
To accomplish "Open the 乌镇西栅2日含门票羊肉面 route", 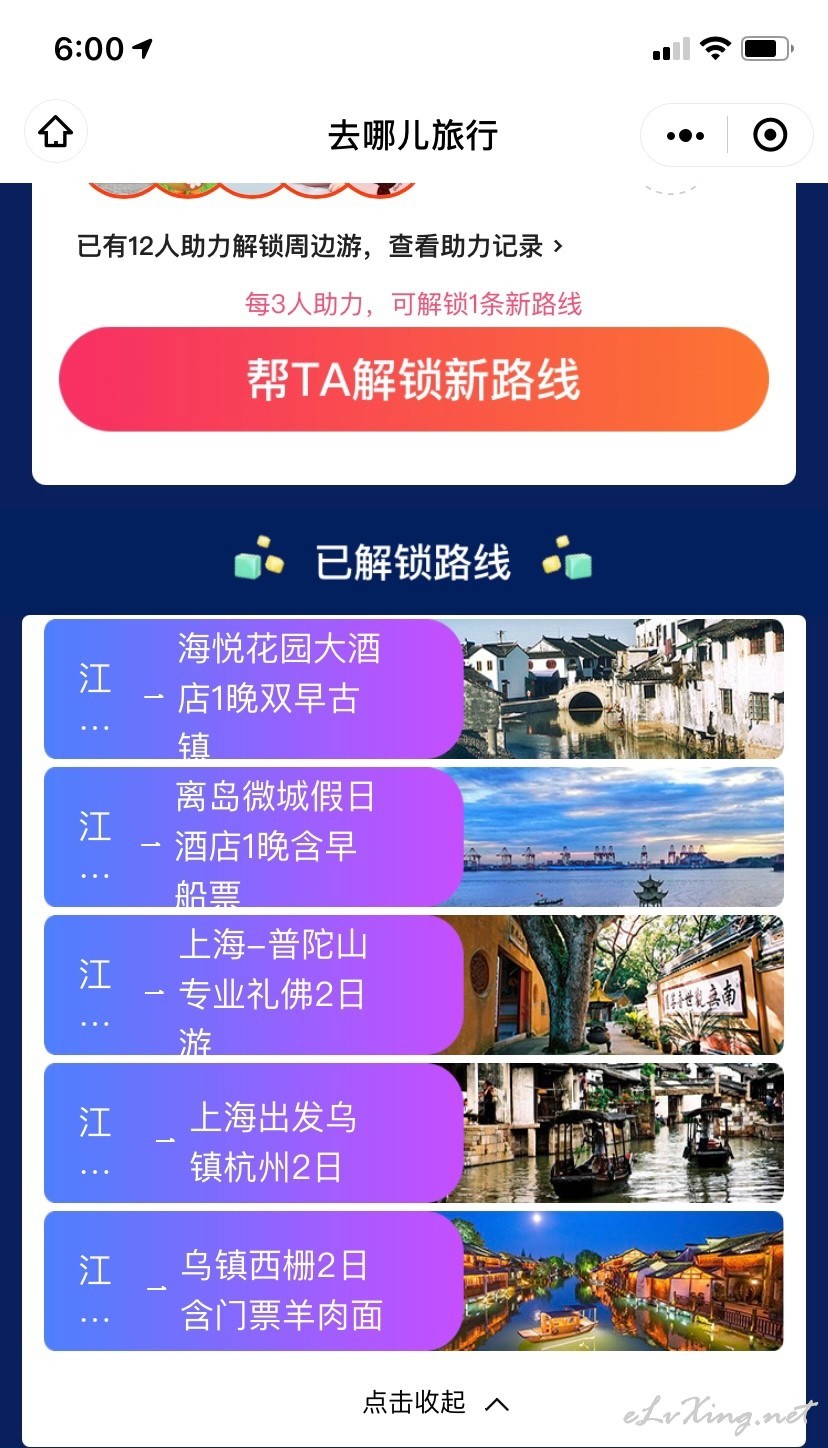I will click(x=414, y=1281).
